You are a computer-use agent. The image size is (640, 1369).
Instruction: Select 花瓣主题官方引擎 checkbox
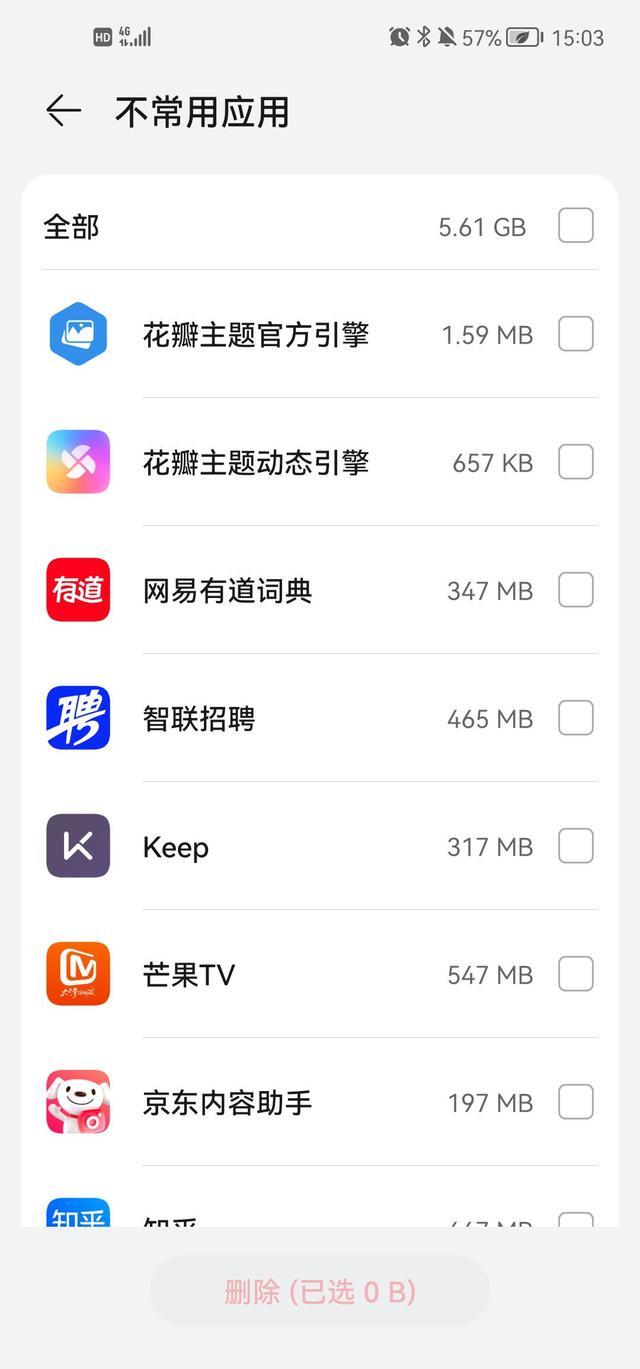(576, 334)
